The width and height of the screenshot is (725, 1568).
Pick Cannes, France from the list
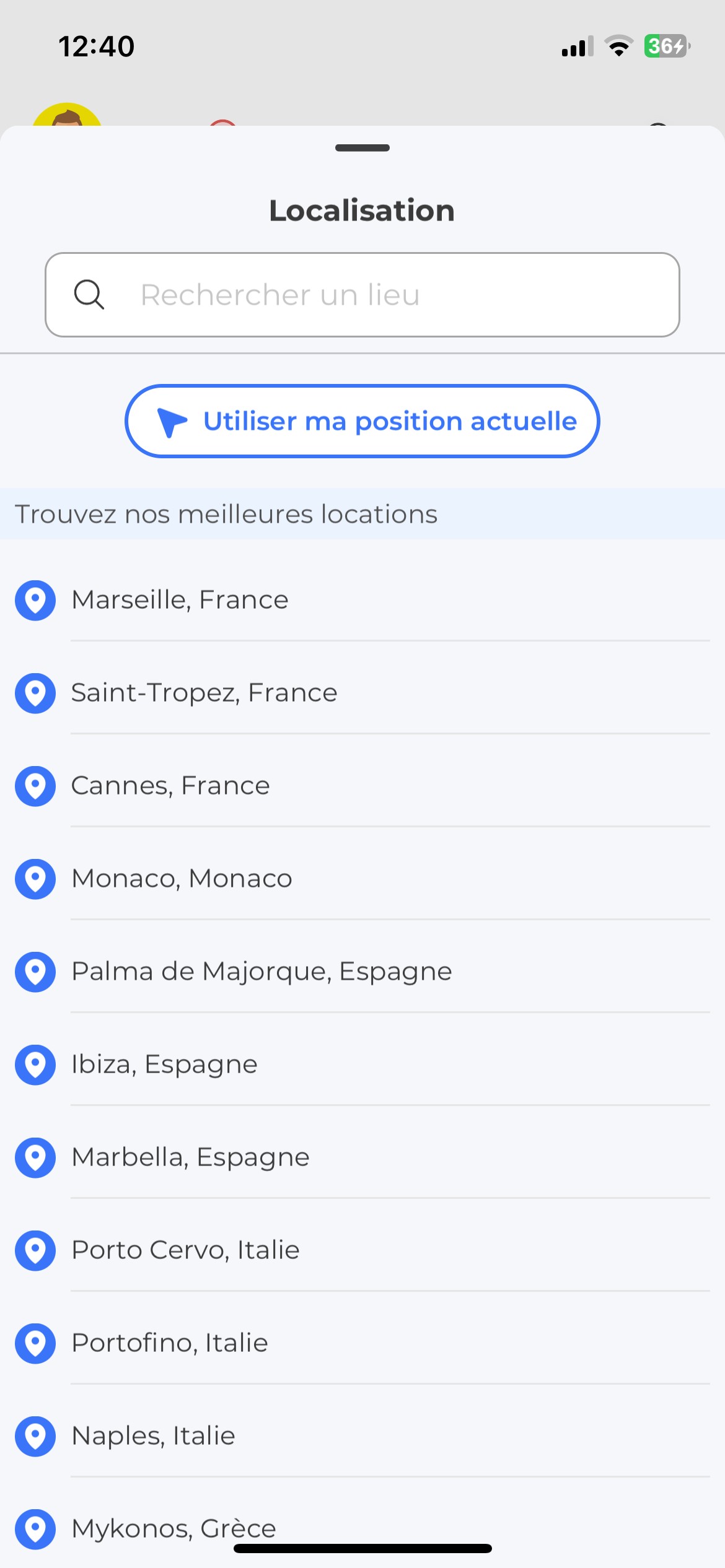coord(170,785)
